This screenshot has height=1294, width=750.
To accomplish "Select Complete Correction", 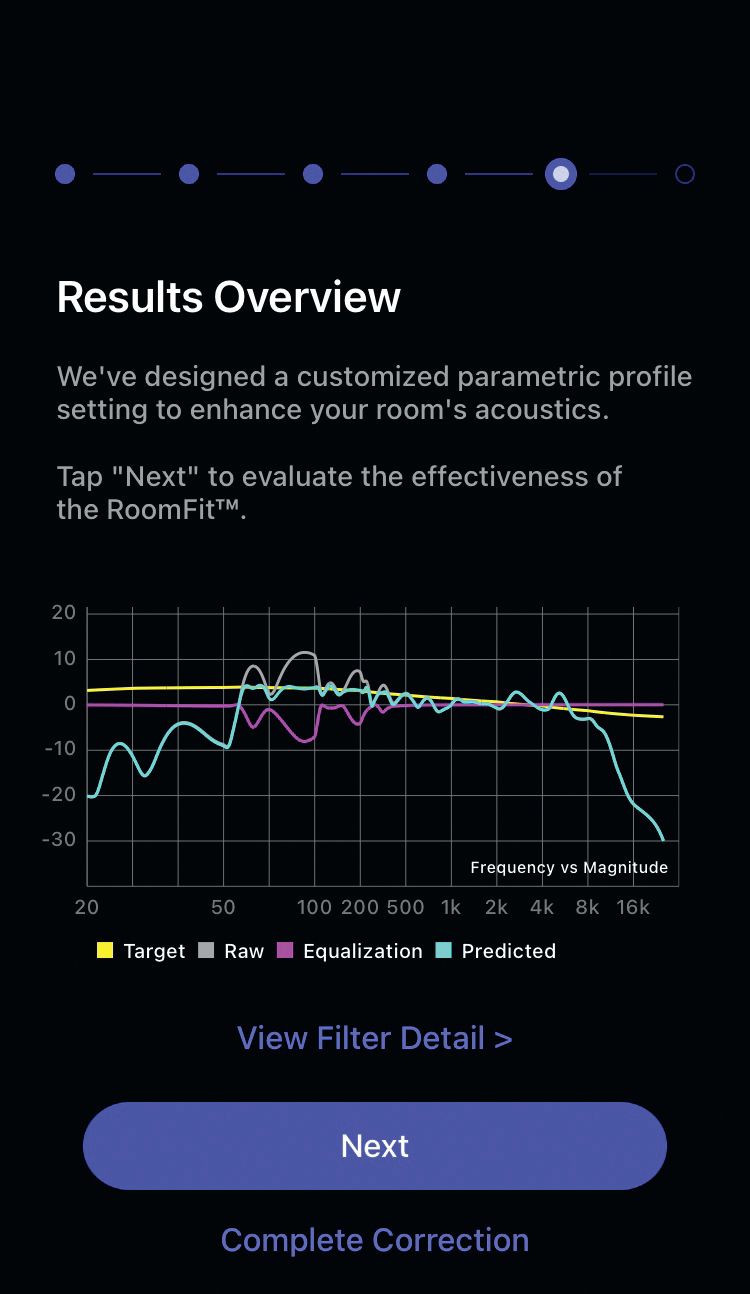I will (375, 1240).
